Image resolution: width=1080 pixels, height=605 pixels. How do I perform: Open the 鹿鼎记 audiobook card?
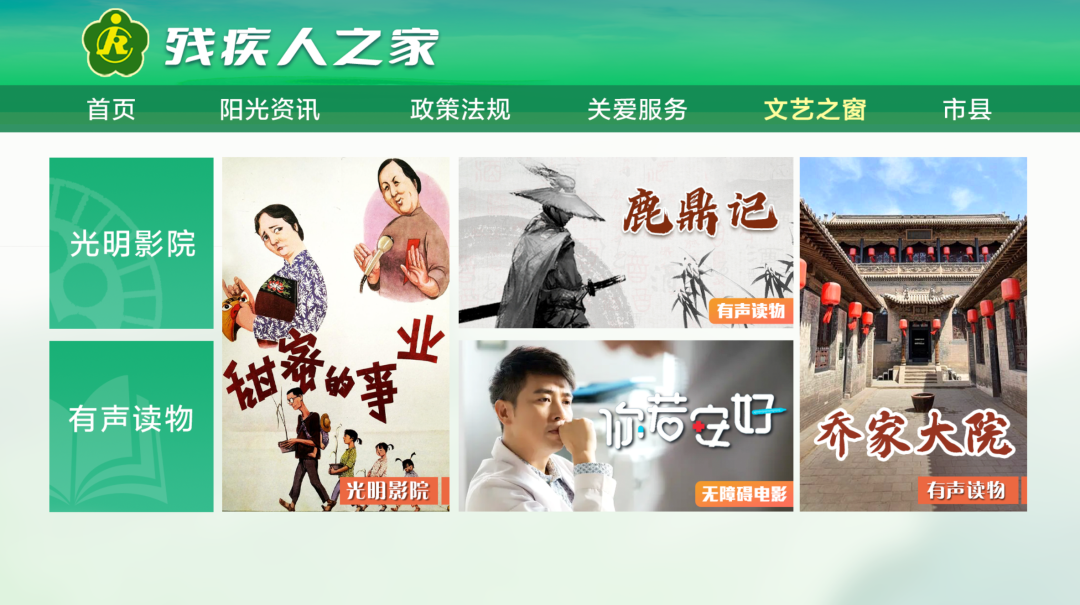[x=626, y=242]
